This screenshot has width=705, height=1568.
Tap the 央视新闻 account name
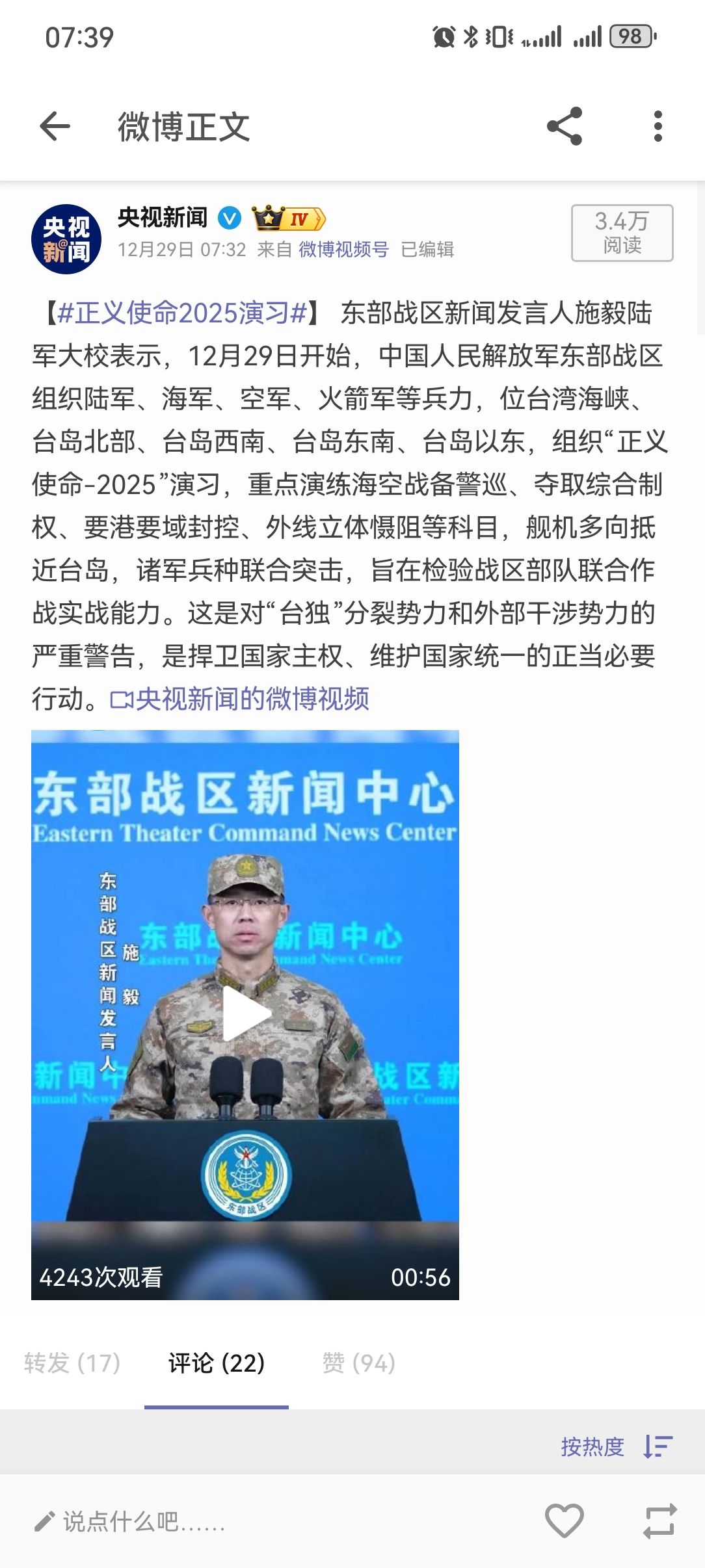coord(163,217)
